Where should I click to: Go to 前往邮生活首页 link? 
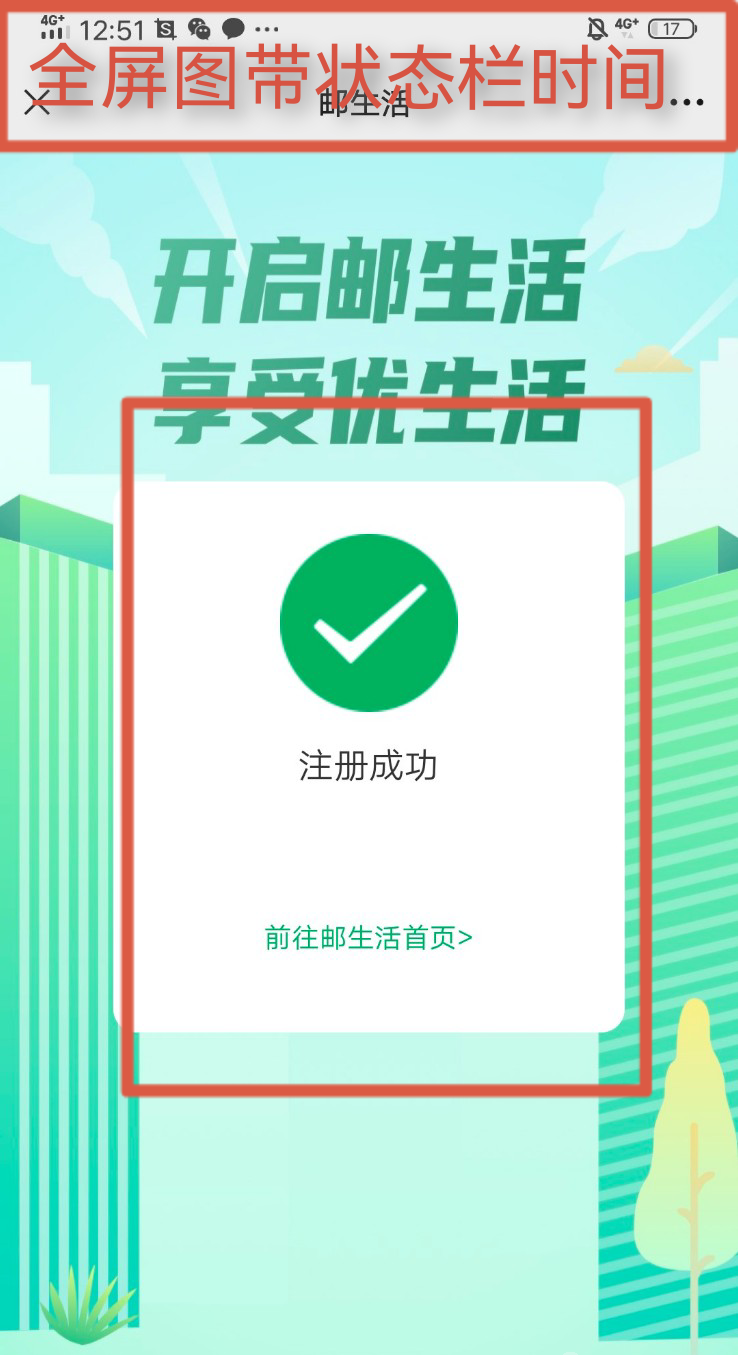(368, 938)
